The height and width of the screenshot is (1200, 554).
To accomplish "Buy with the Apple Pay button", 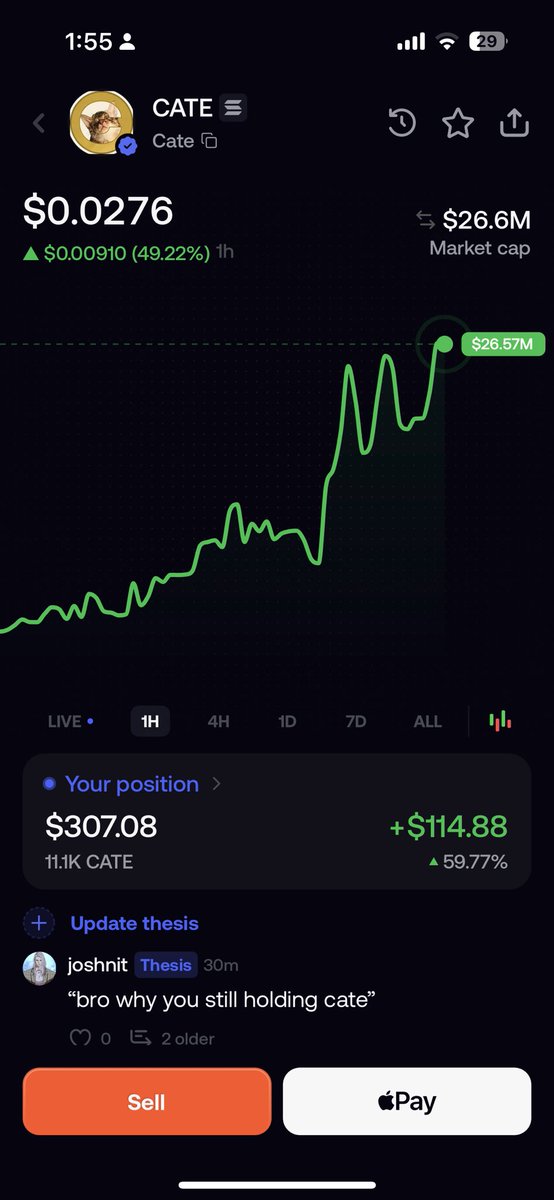I will tap(407, 1101).
